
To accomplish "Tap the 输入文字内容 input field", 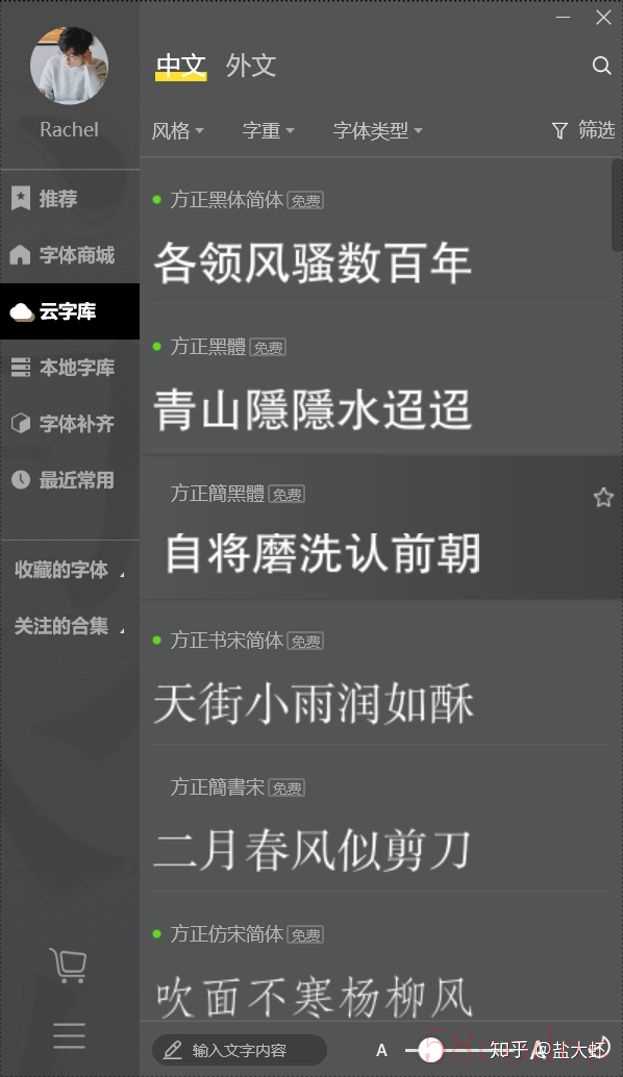I will point(240,1050).
